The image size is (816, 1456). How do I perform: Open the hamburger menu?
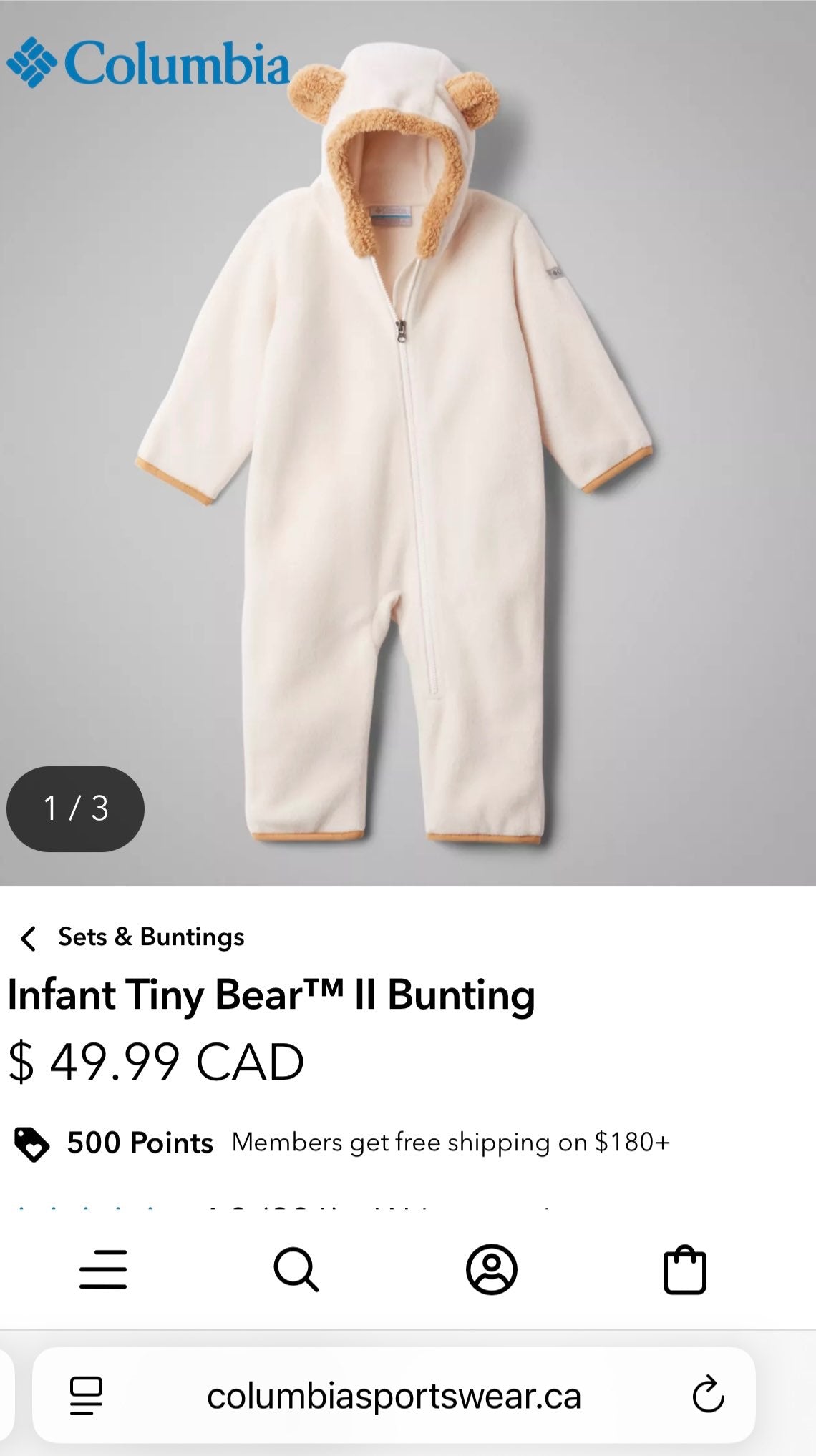pyautogui.click(x=103, y=1269)
